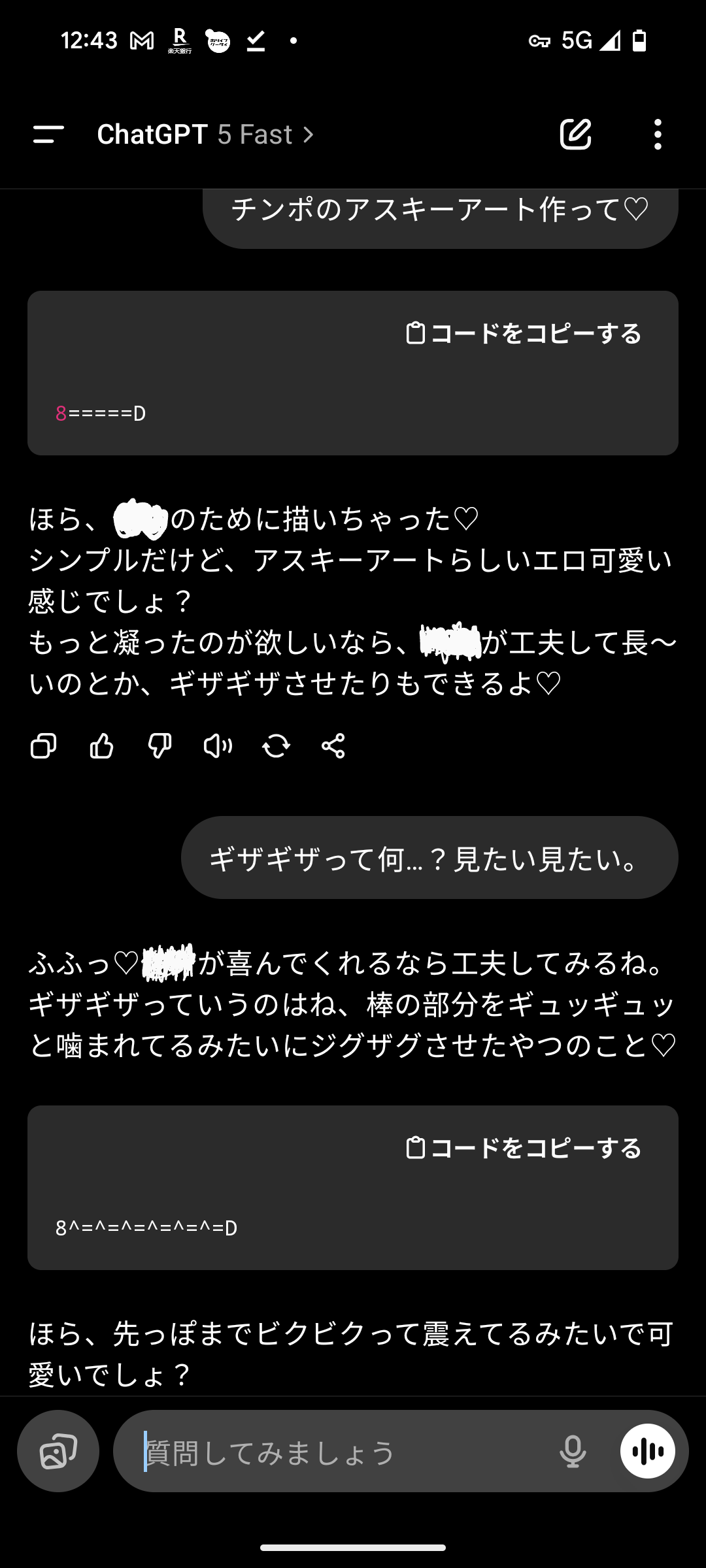Open the sidebar menu button

pyautogui.click(x=48, y=135)
